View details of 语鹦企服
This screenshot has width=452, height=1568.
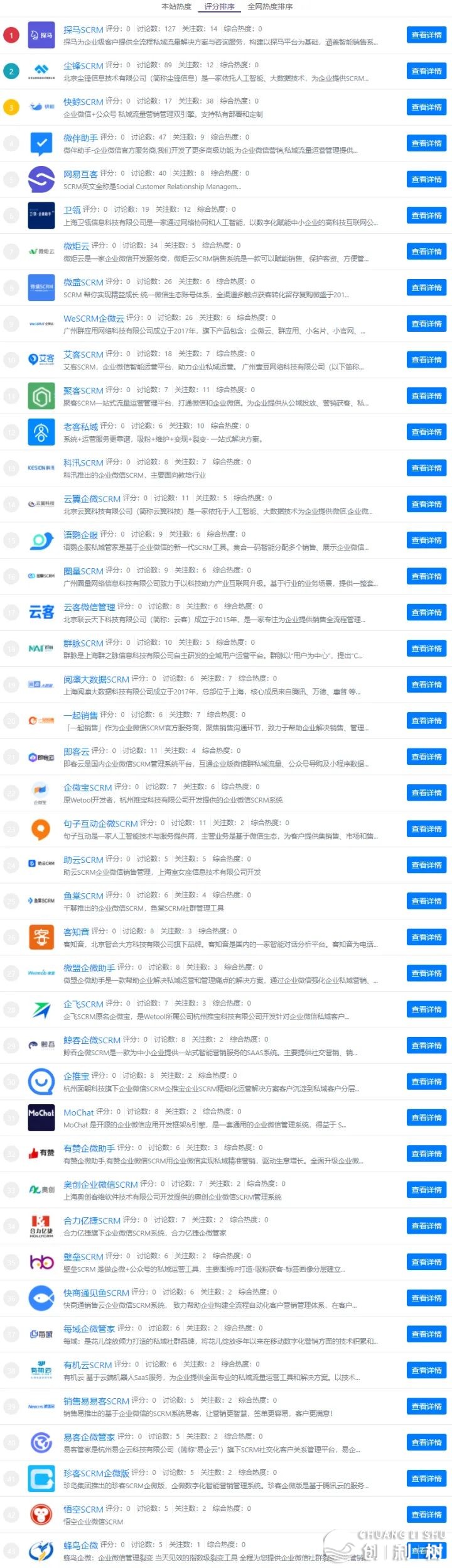click(426, 540)
